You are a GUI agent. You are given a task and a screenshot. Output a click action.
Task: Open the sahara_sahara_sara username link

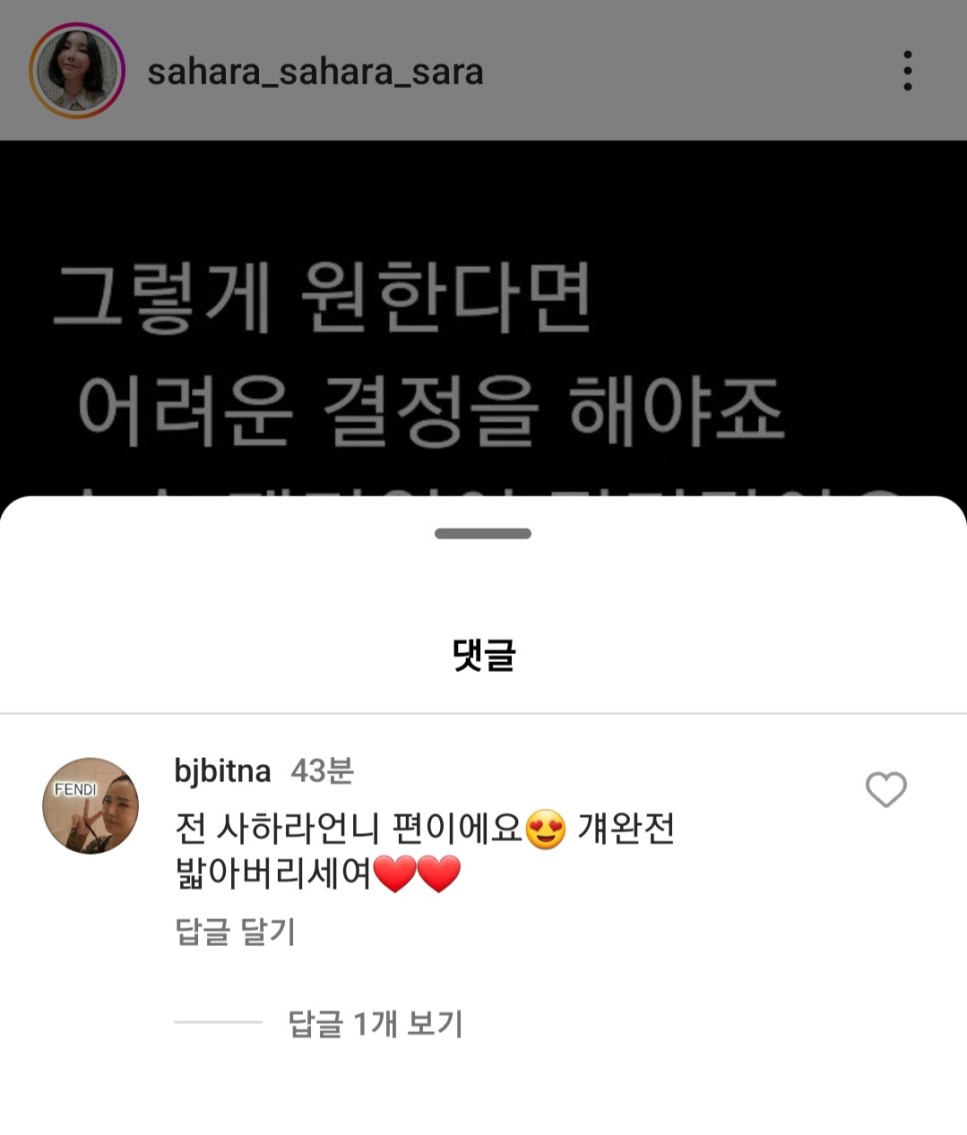coord(315,72)
